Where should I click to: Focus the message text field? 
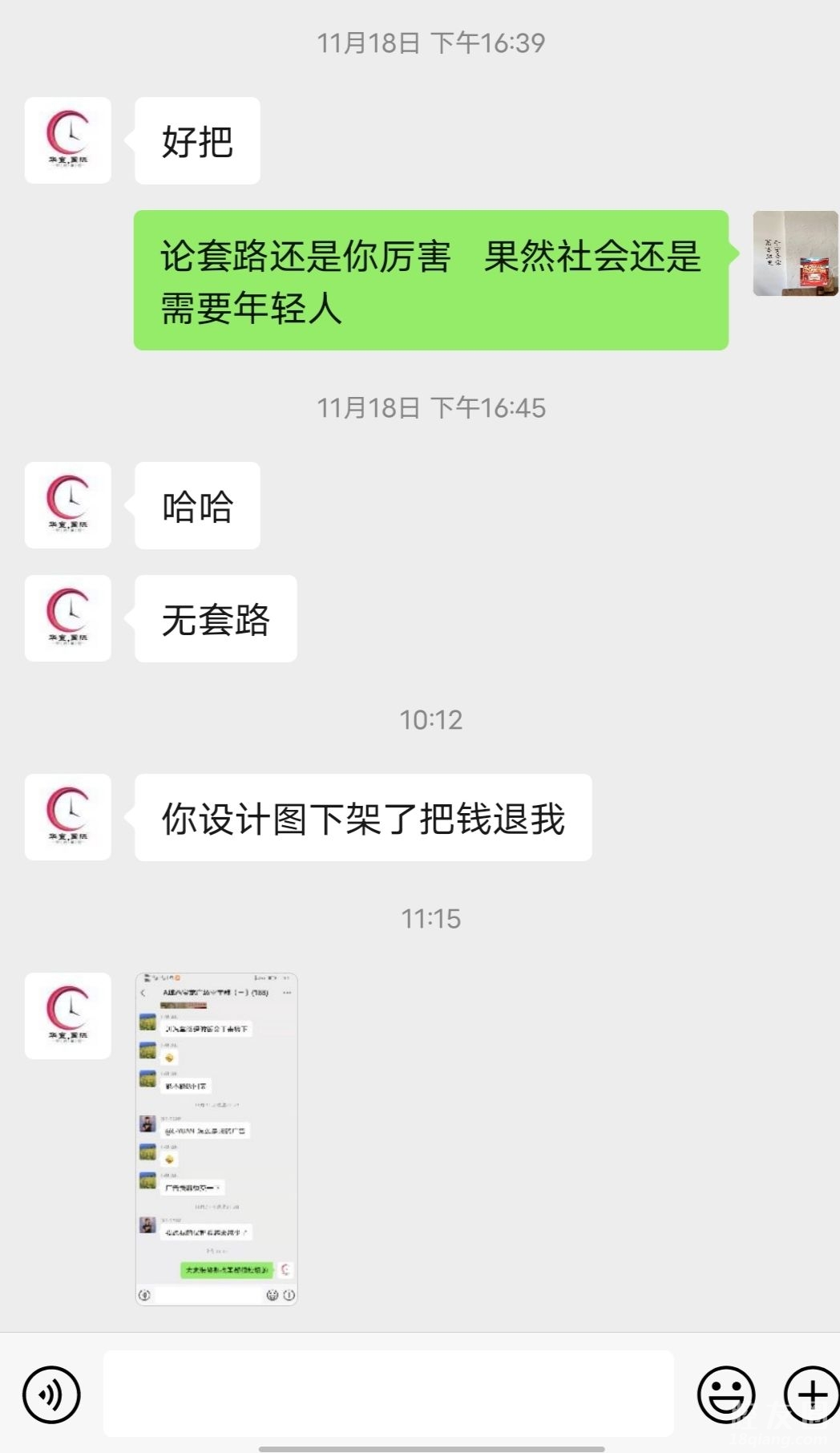point(388,1394)
